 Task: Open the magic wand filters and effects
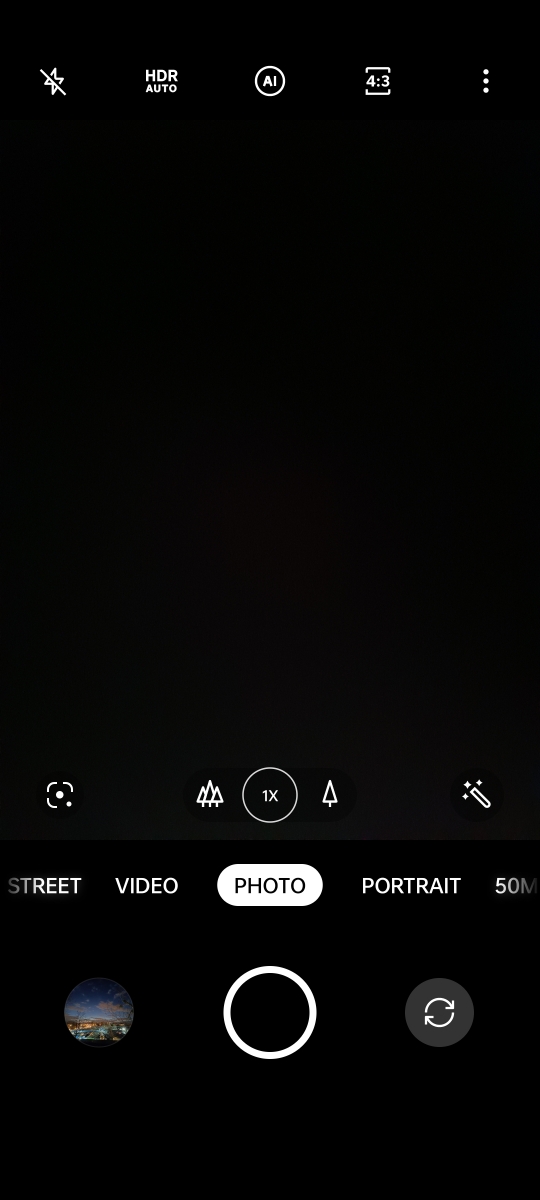coord(476,795)
